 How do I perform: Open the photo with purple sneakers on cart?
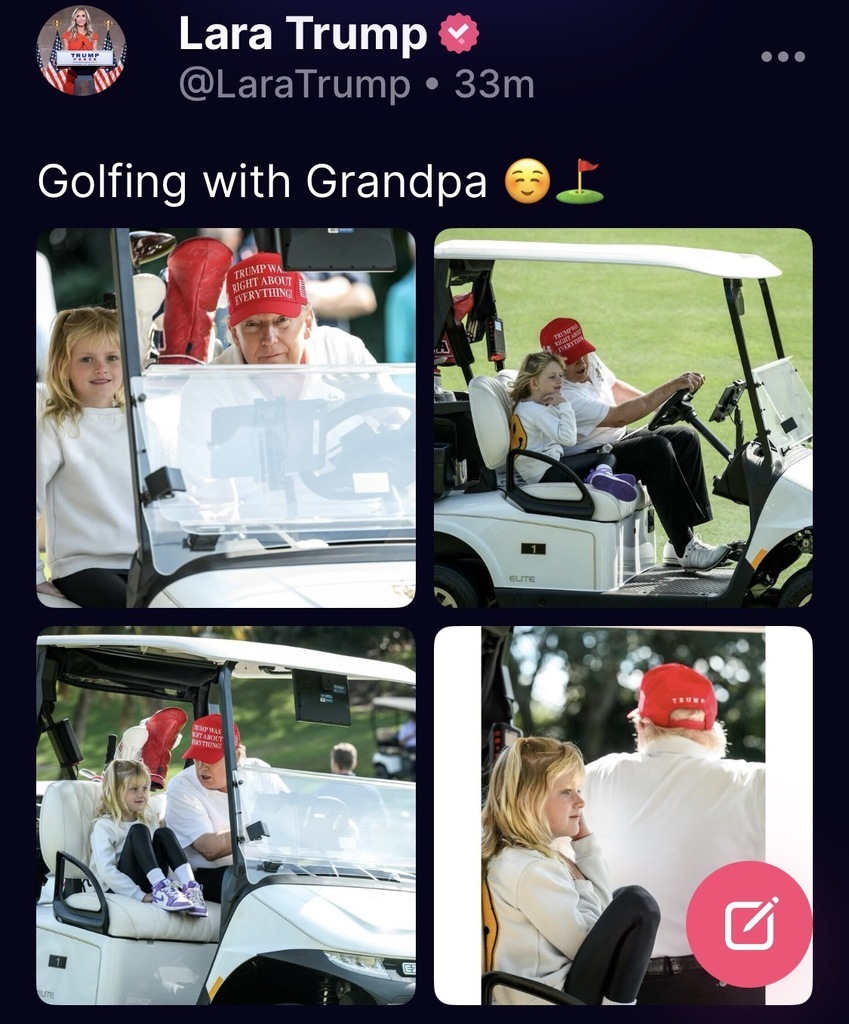pos(226,815)
